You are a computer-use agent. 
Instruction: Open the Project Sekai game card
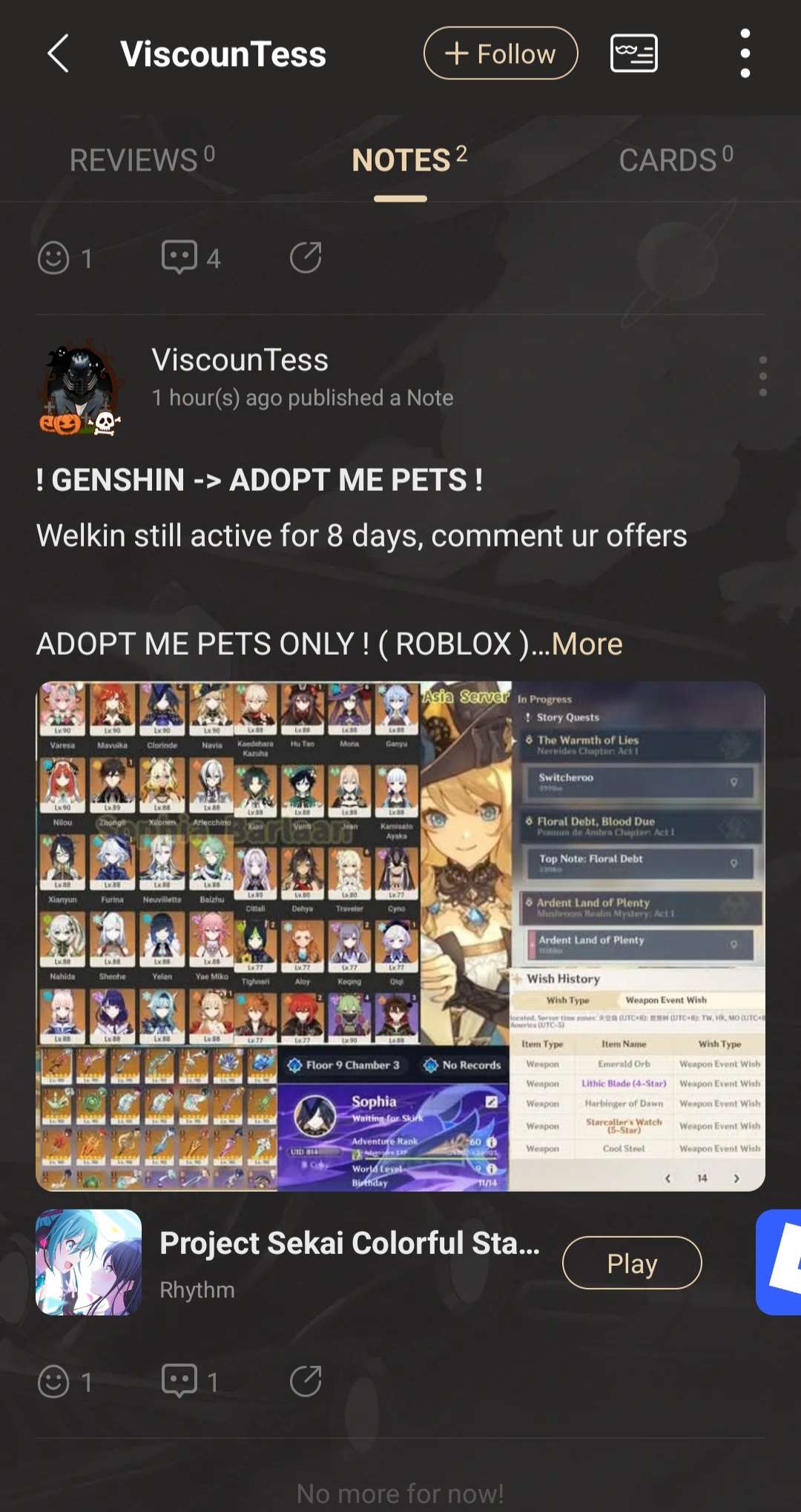click(x=349, y=1262)
